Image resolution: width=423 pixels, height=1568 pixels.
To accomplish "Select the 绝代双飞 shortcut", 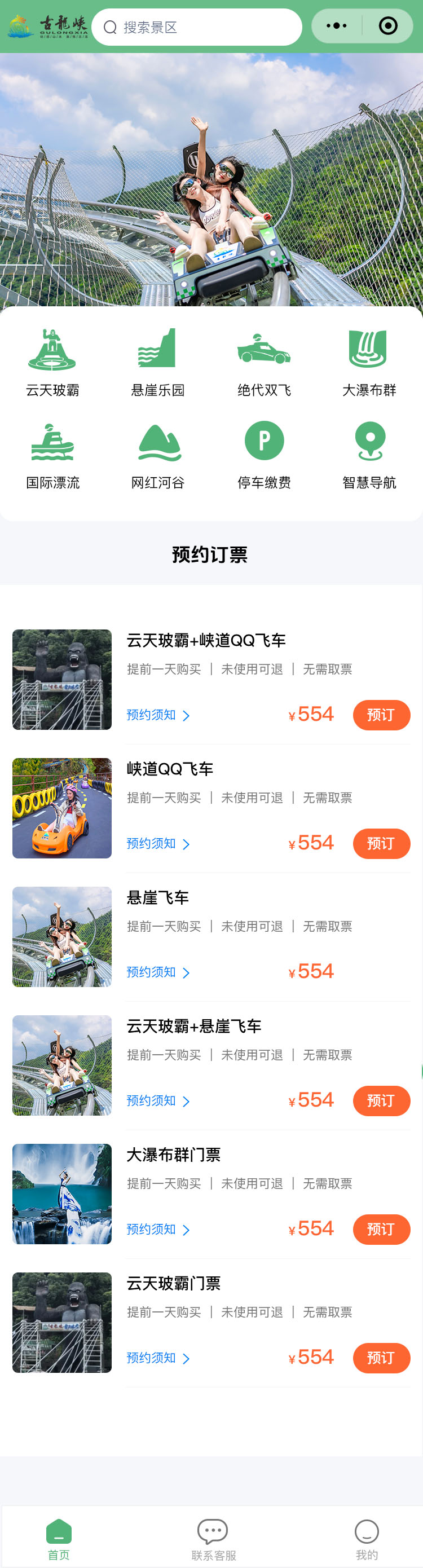I will point(263,363).
